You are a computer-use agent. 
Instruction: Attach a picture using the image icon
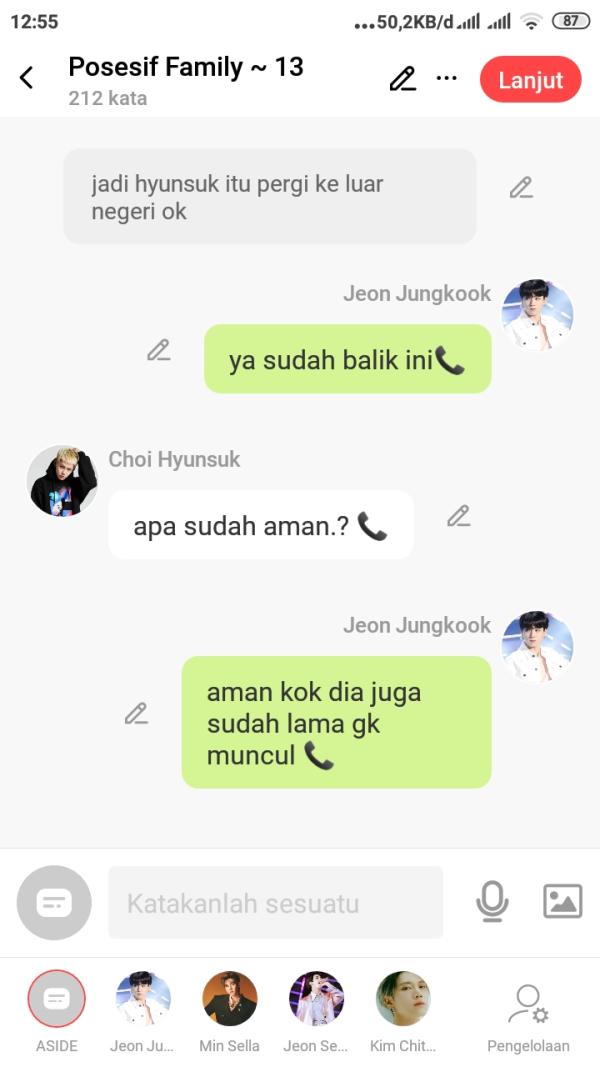tap(562, 902)
